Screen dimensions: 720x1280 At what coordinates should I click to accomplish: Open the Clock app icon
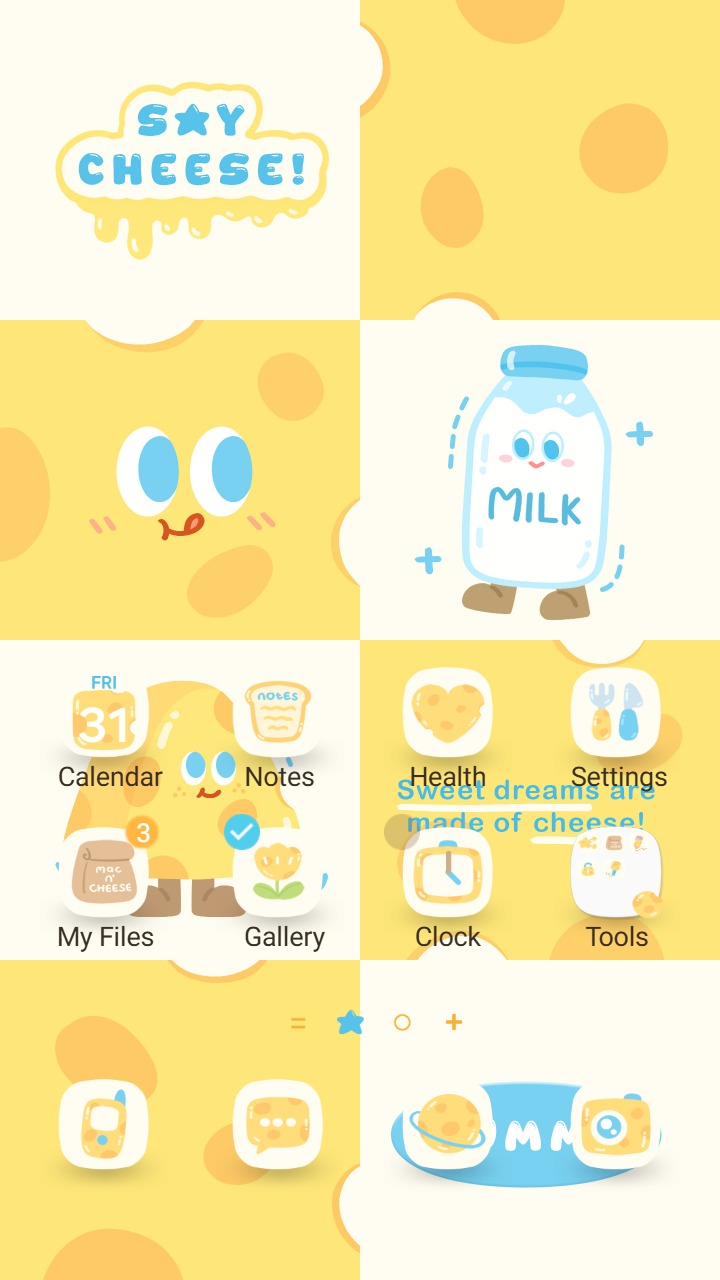pyautogui.click(x=449, y=873)
